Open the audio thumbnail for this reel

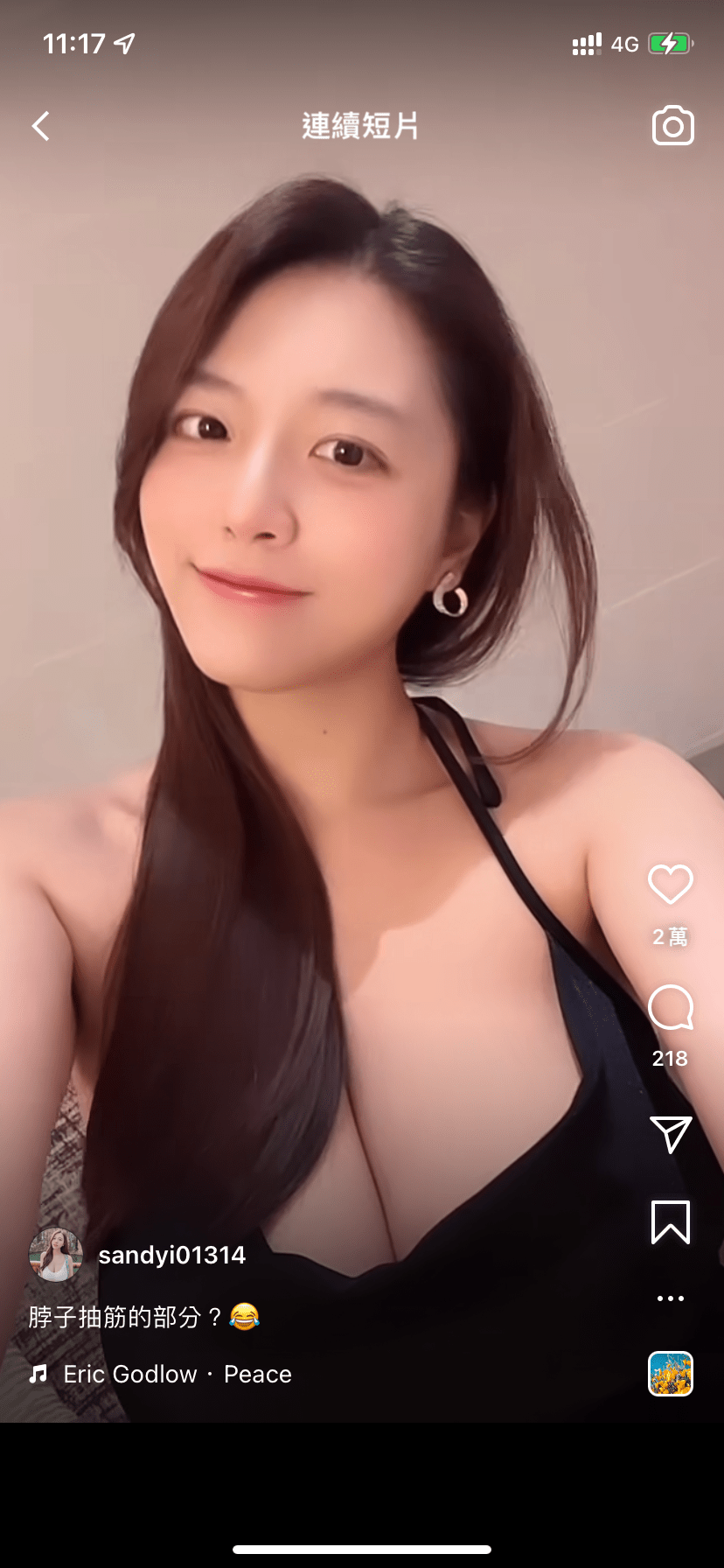point(671,1374)
